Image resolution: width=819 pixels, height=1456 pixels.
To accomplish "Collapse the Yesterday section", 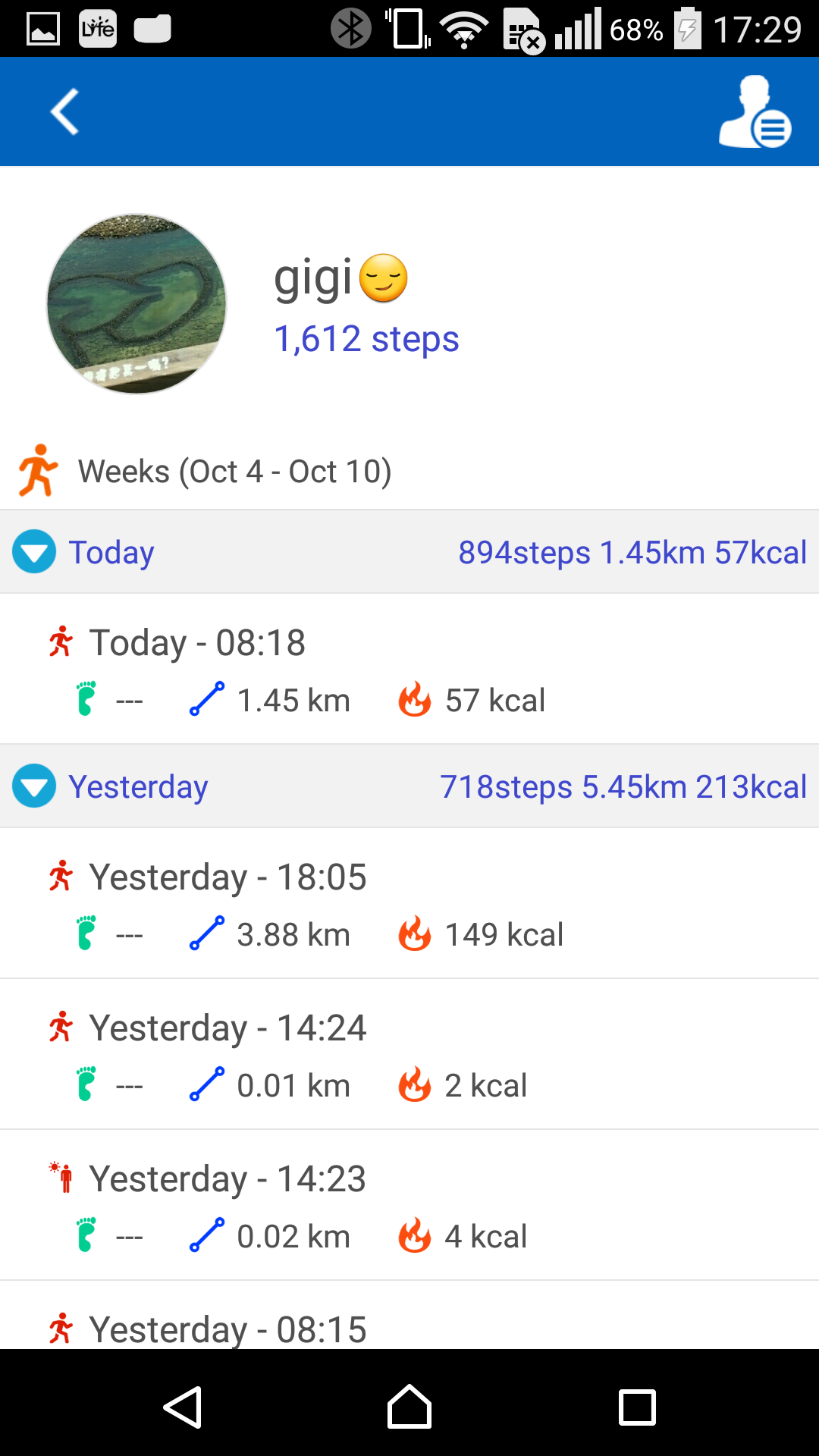I will (x=409, y=786).
